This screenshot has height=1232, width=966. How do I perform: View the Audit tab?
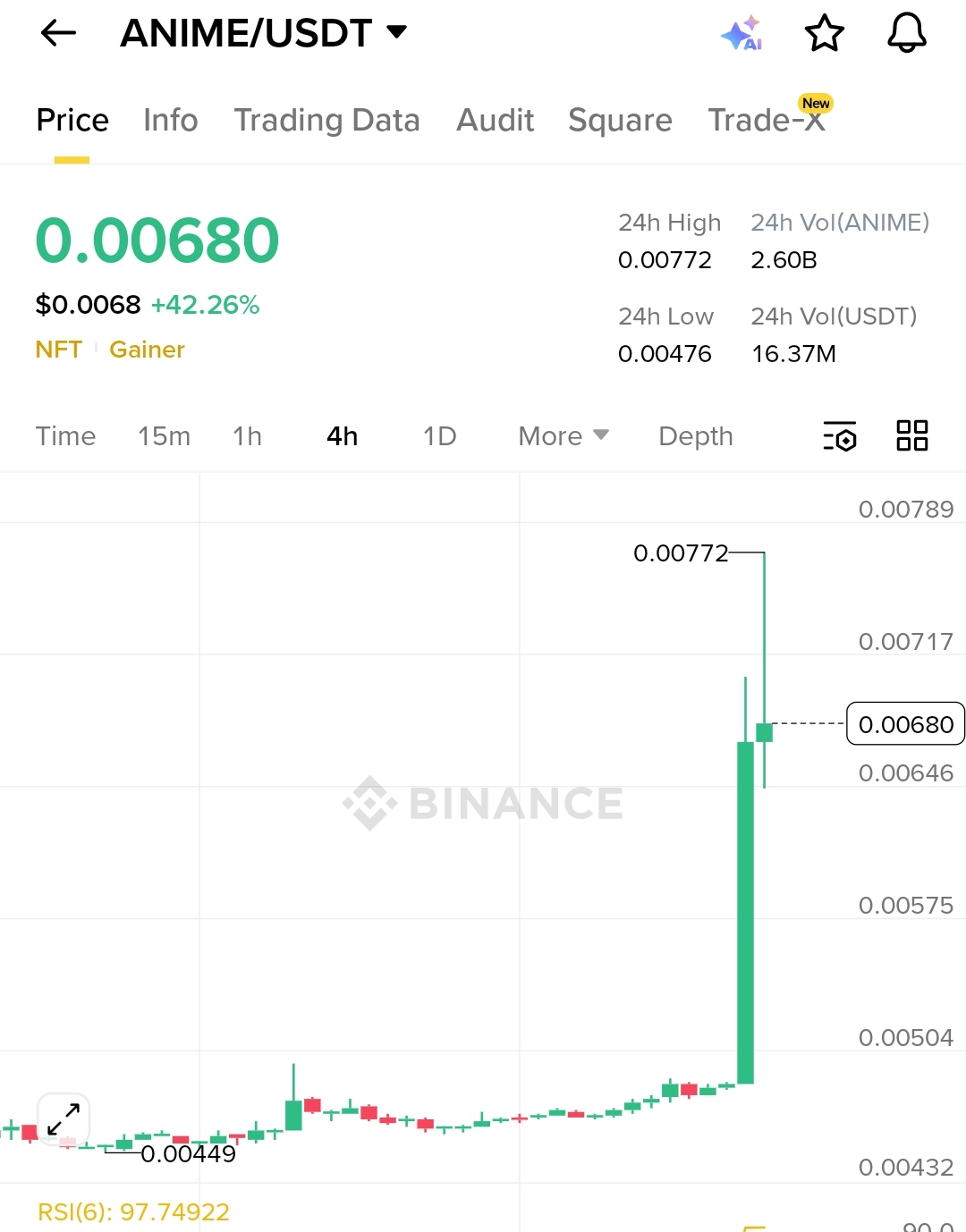click(495, 120)
